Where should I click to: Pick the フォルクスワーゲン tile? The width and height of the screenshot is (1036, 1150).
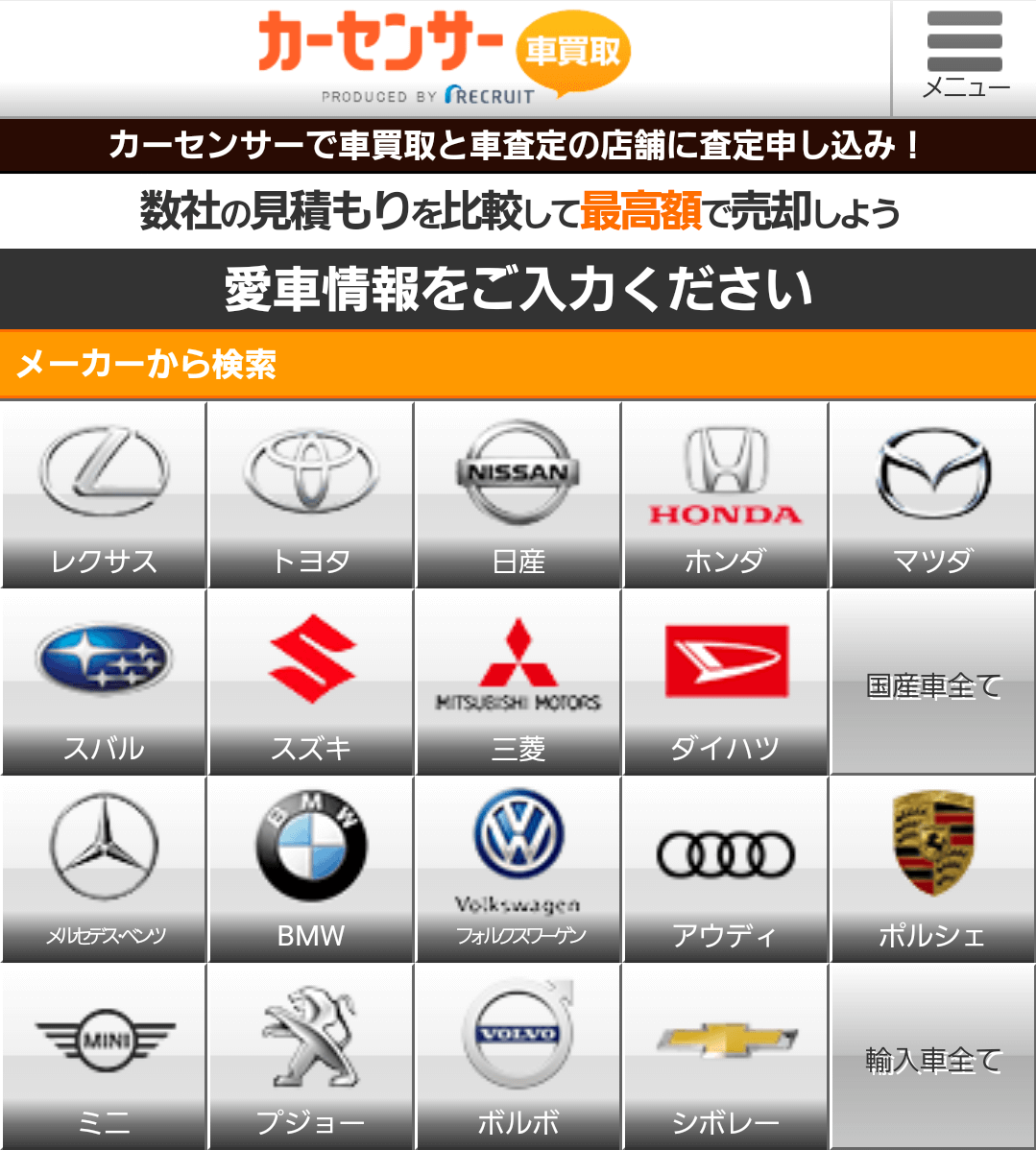518,870
